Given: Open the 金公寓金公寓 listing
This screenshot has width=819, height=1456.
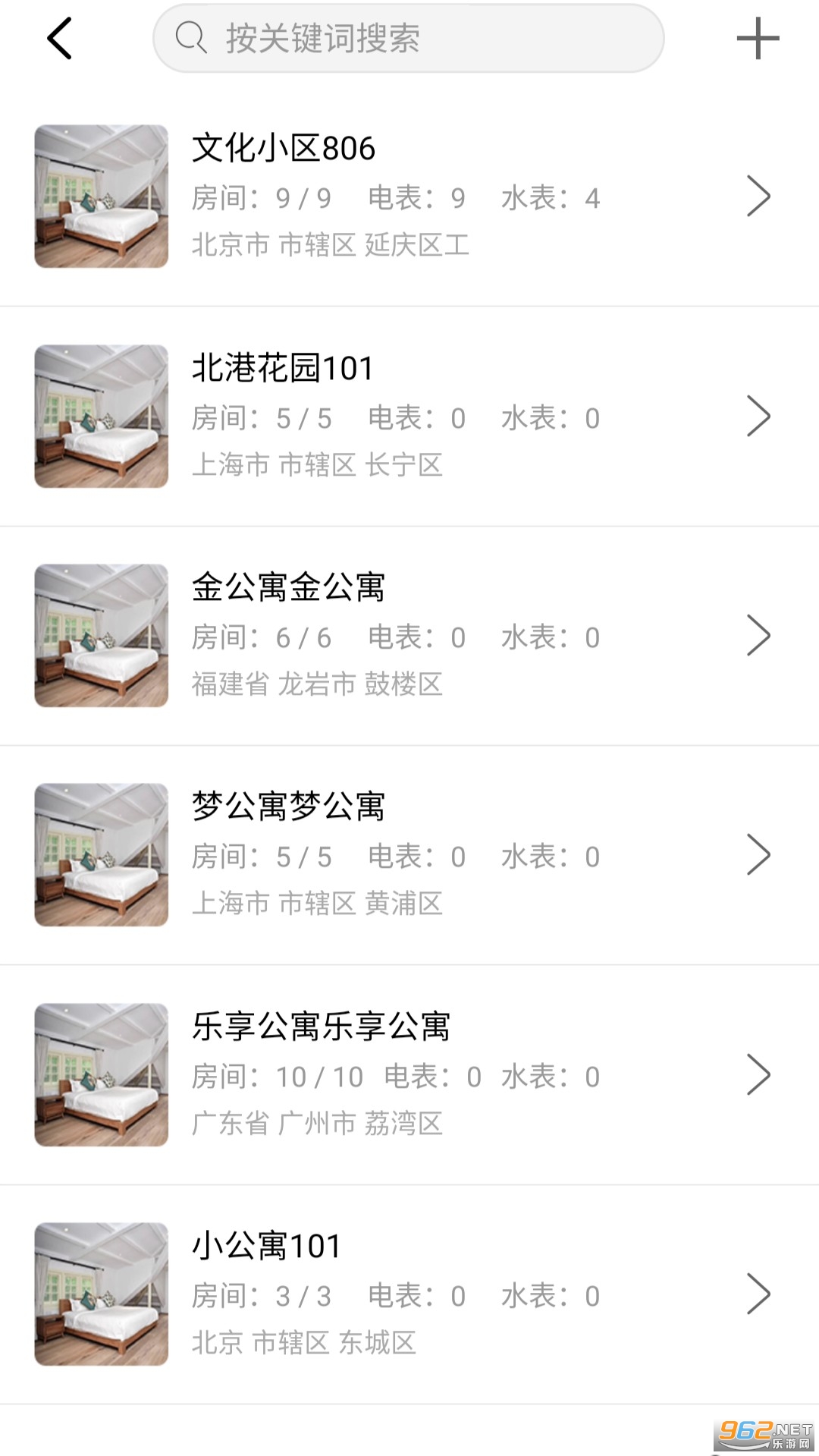Looking at the screenshot, I should [409, 636].
